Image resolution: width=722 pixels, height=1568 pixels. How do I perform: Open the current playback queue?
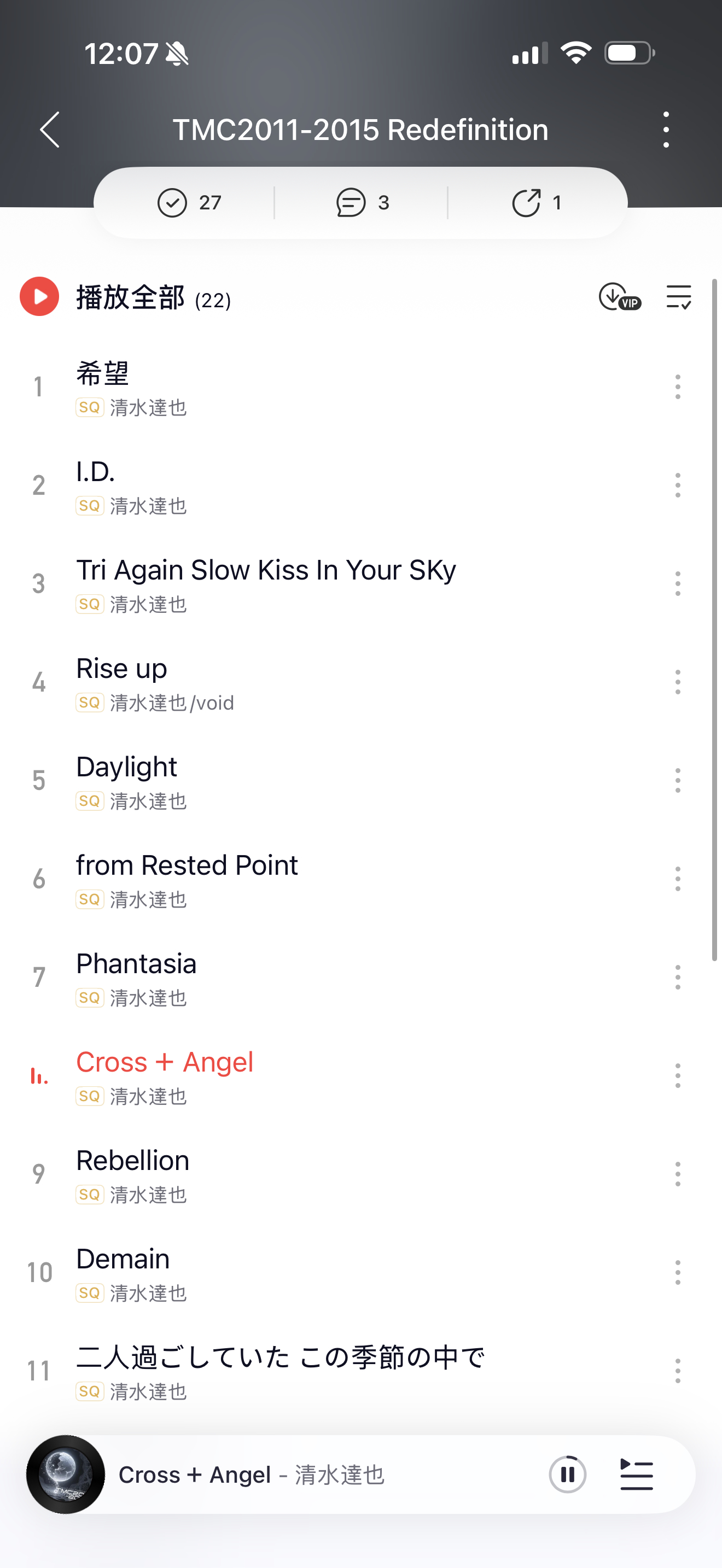[636, 1475]
